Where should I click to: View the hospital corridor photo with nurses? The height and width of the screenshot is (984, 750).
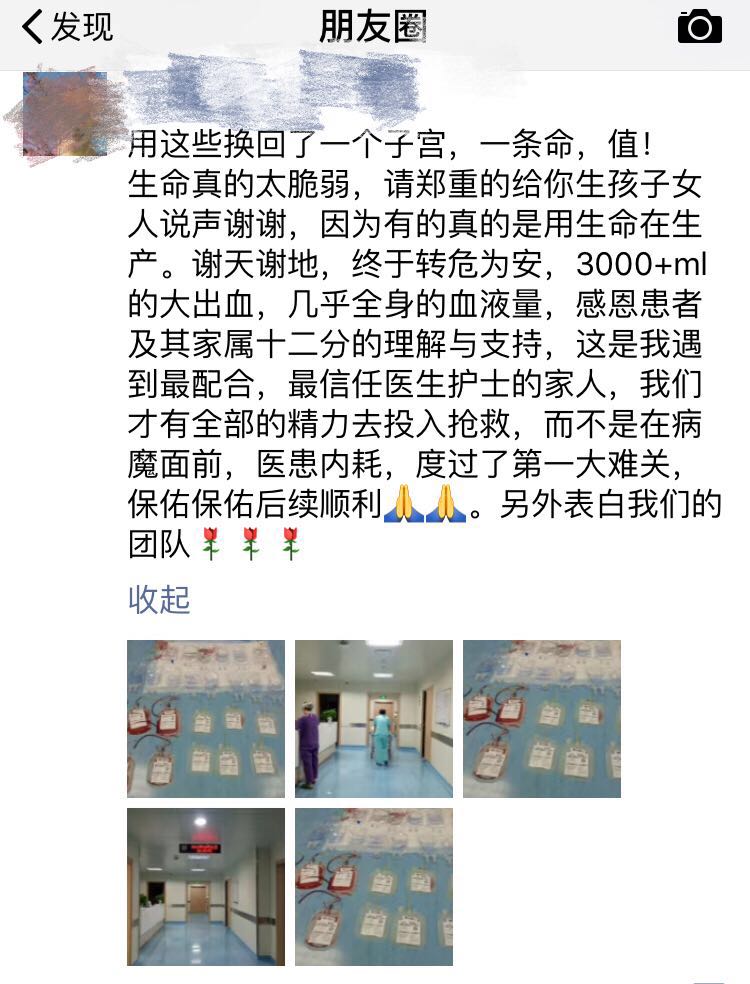[374, 718]
